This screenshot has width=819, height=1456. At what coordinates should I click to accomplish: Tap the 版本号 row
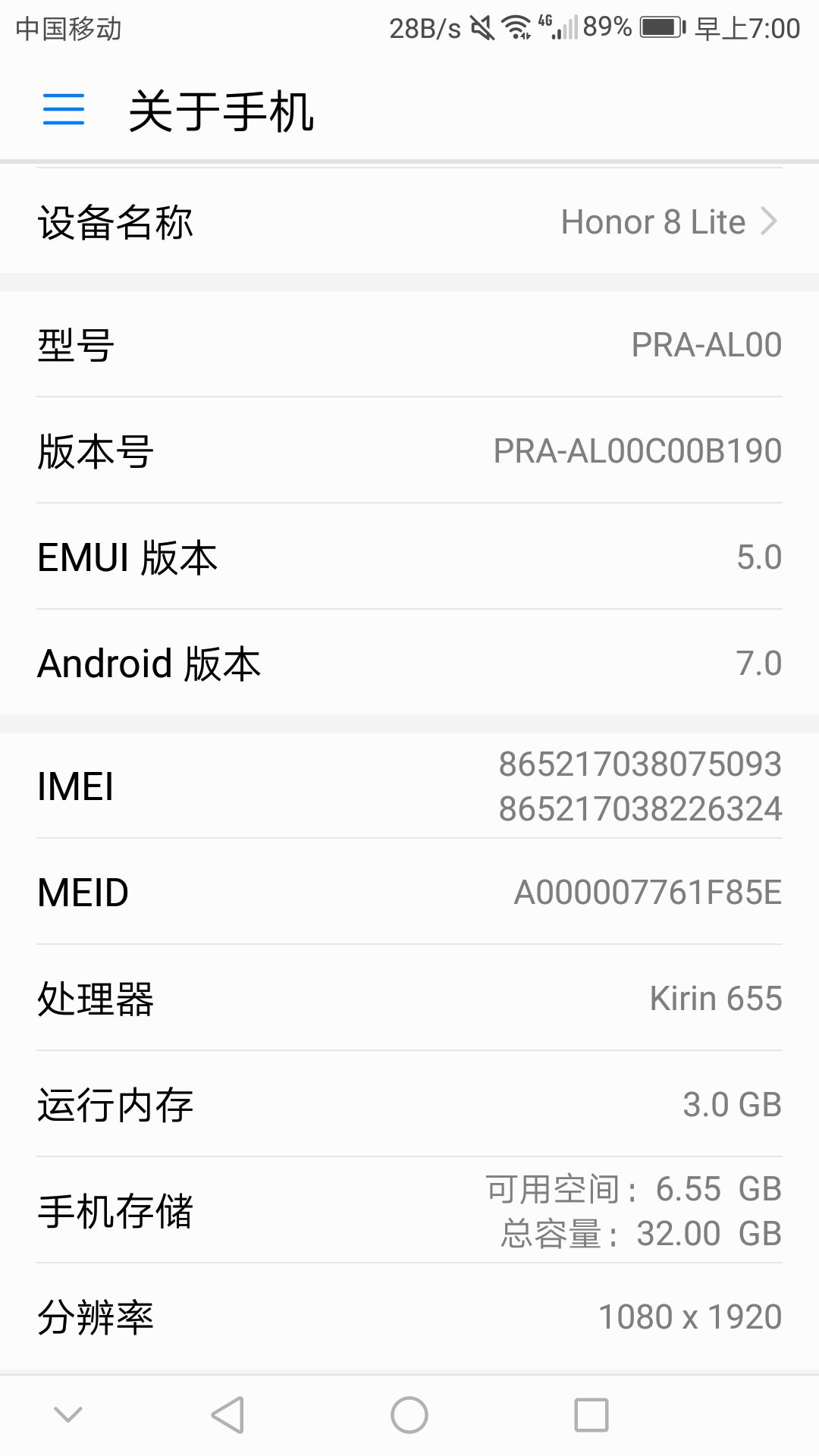coord(409,450)
